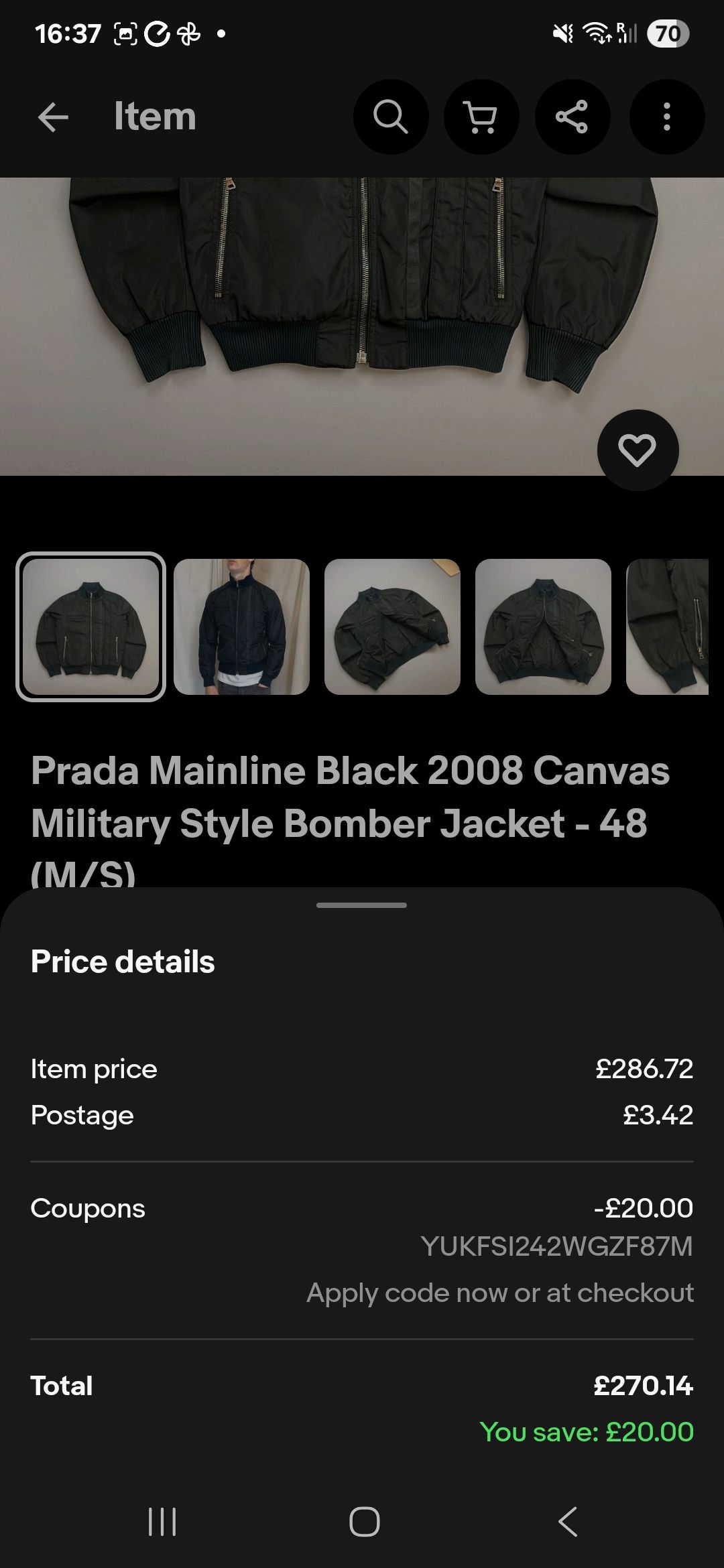View the photo of the jacket being worn
This screenshot has height=1568, width=724.
click(x=241, y=627)
